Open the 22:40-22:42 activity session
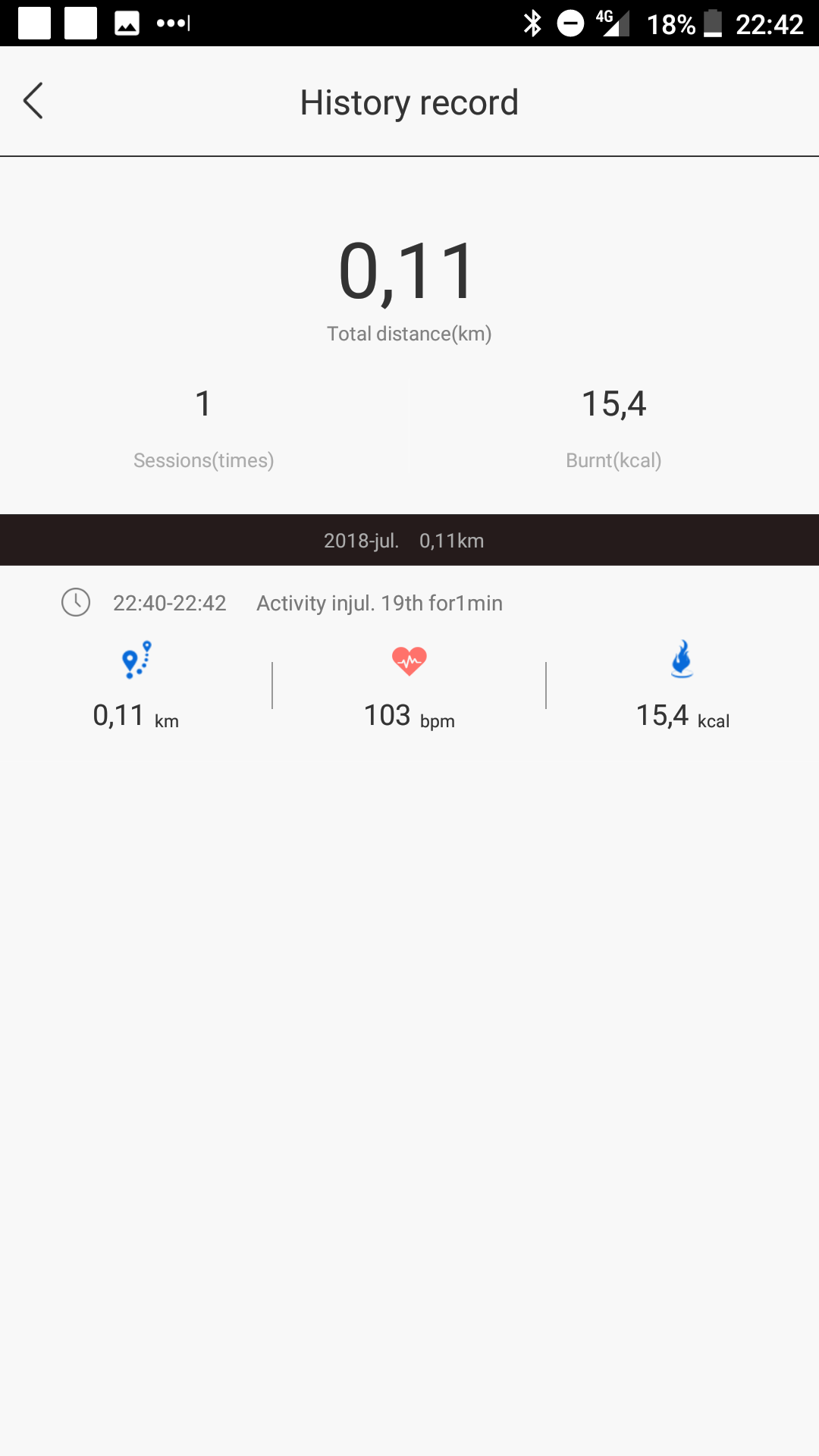819x1456 pixels. click(x=409, y=661)
